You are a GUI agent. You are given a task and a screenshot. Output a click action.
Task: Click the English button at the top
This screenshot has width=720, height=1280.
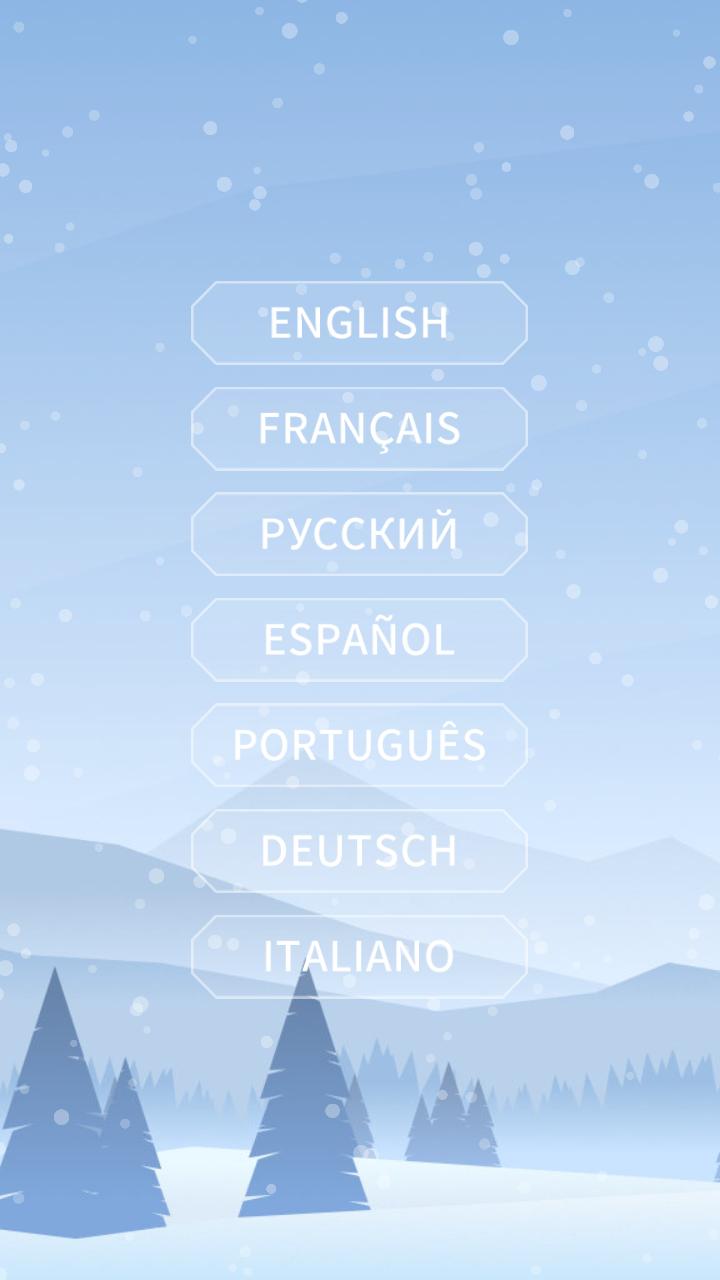pos(358,322)
